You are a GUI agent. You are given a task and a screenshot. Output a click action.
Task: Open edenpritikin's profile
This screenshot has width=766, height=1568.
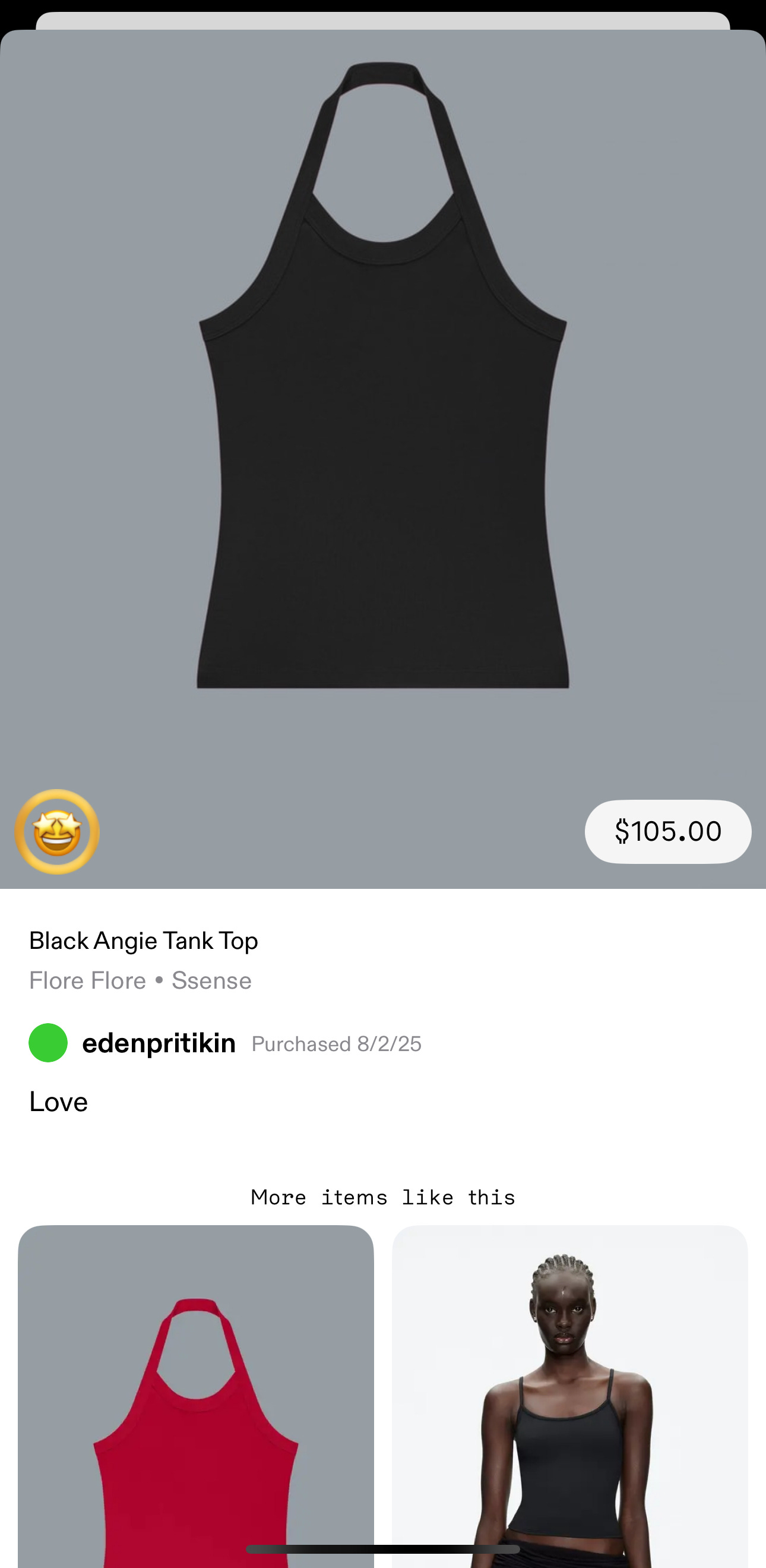click(158, 1043)
